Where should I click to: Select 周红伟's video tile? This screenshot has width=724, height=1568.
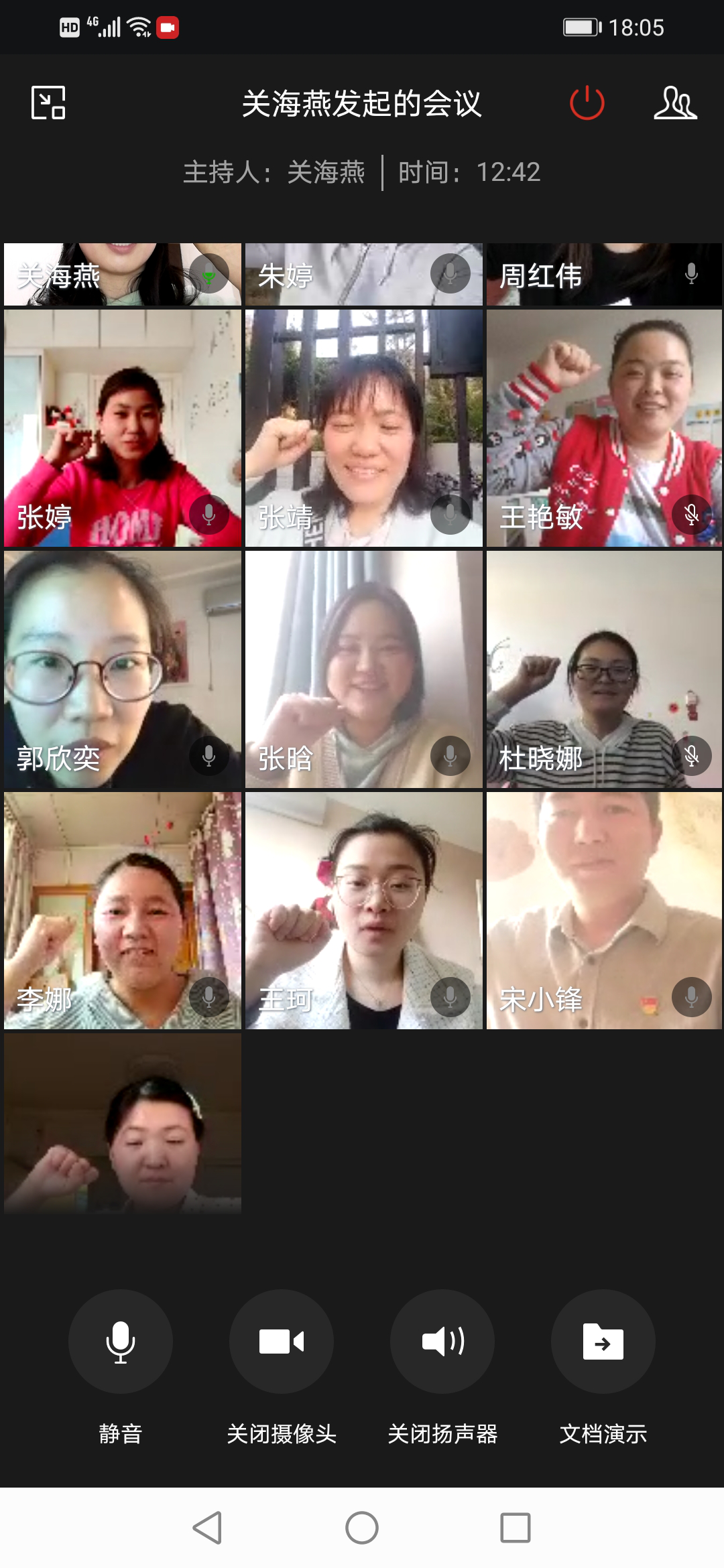point(604,275)
